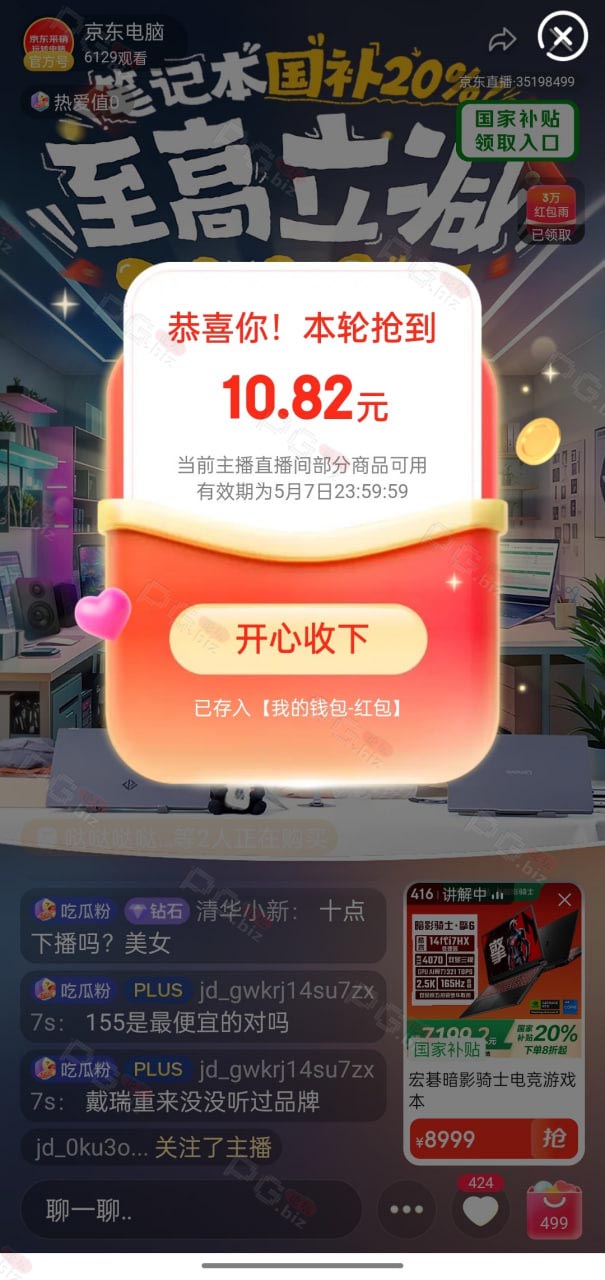
Task: Close the live stream with X icon
Action: click(562, 38)
